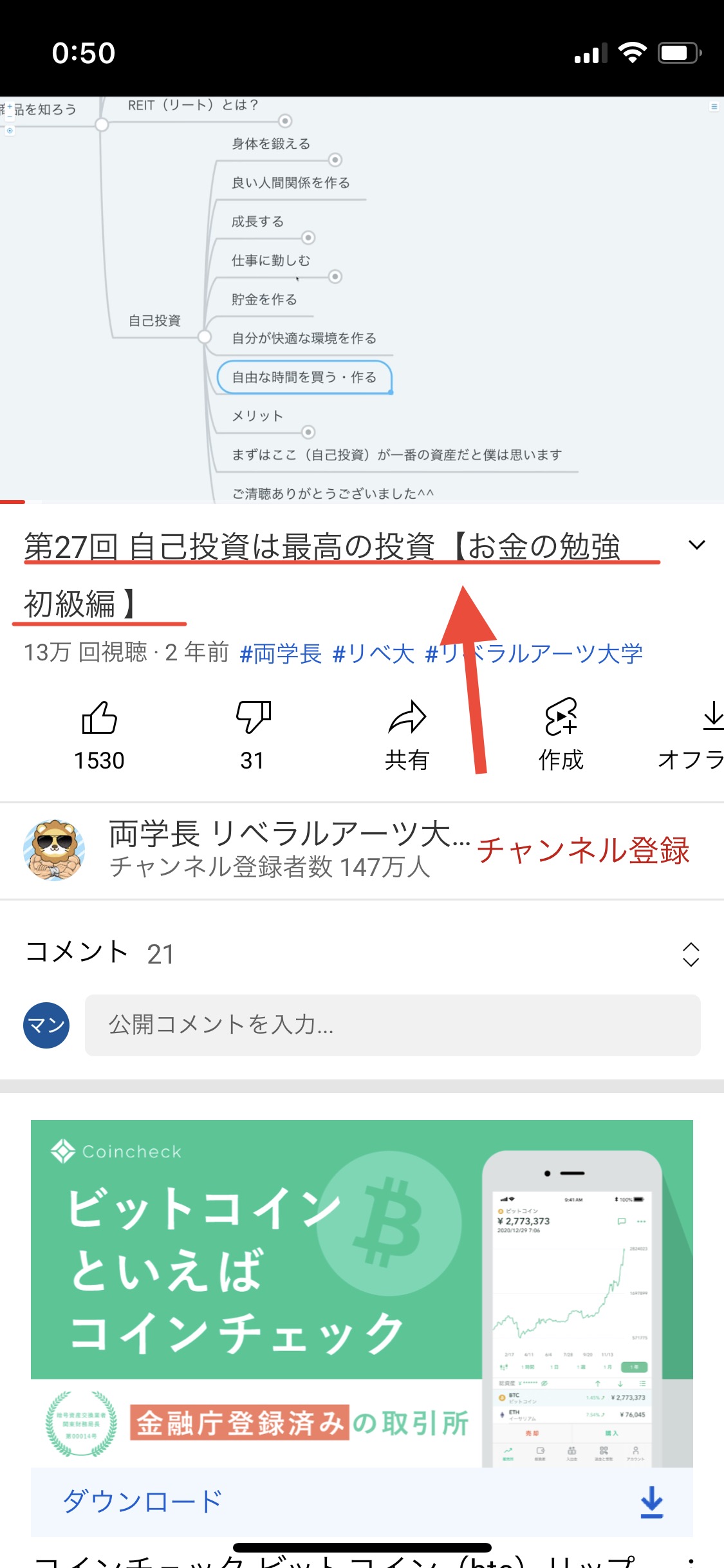Screen dimensions: 724x1568
Task: Expand the video description chevron
Action: coord(696,545)
